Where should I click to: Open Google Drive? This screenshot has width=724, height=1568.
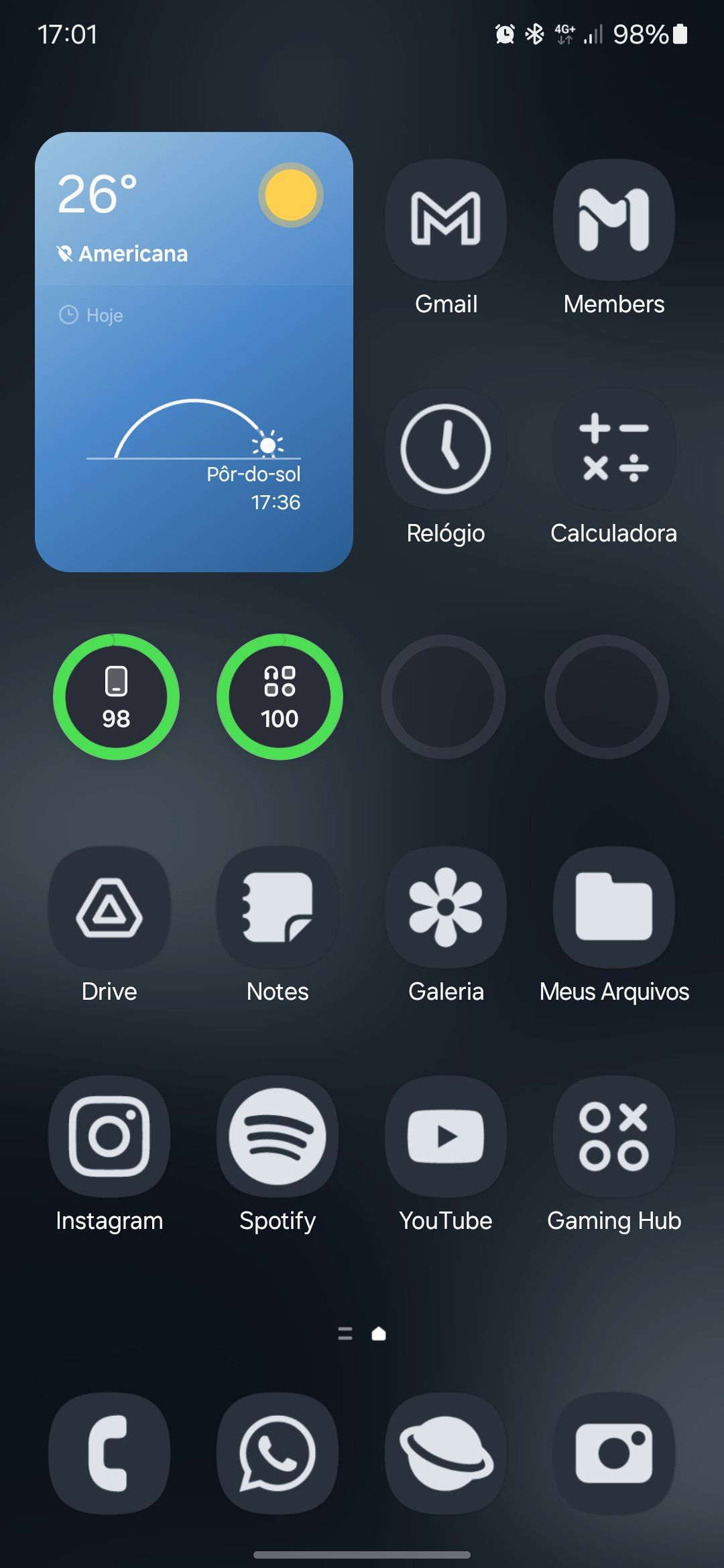(109, 909)
